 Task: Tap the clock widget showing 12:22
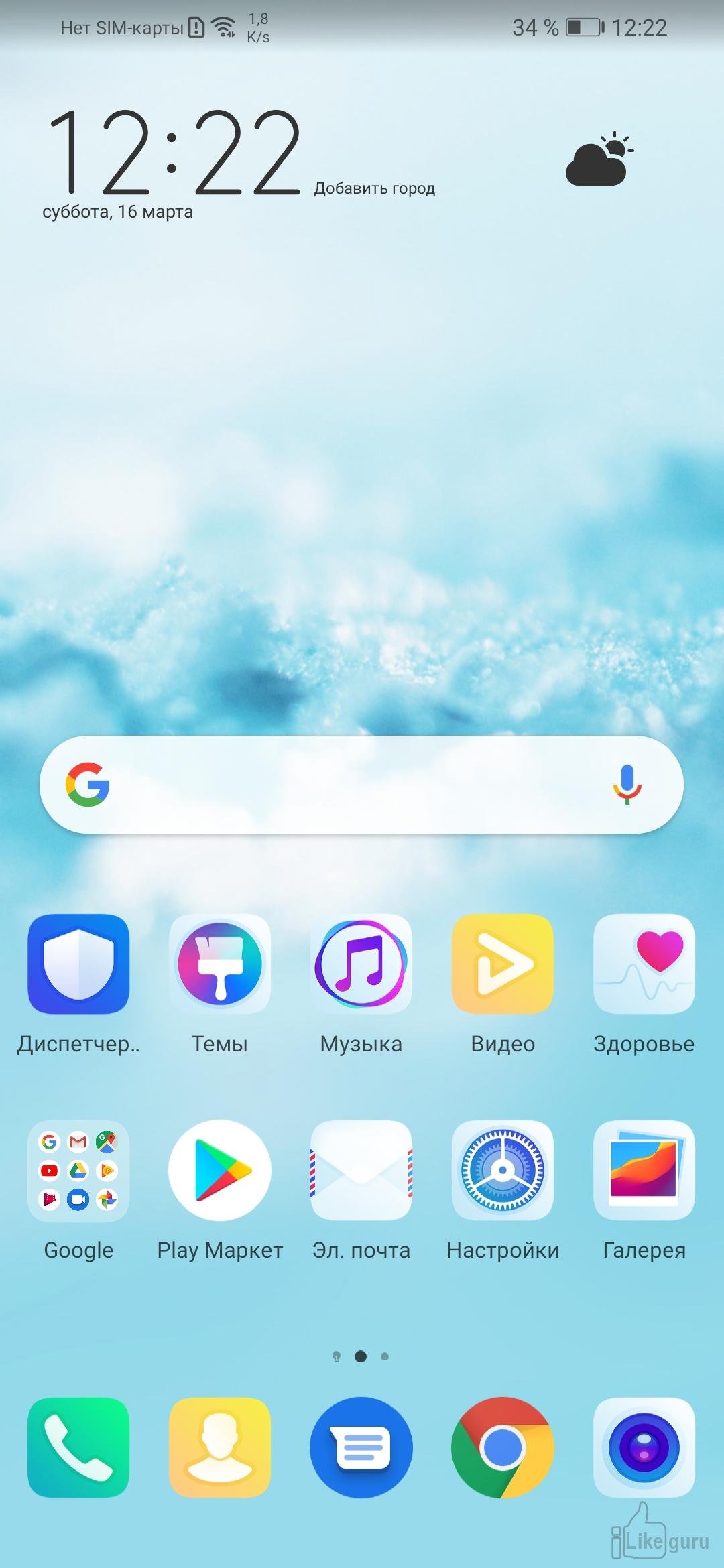[174, 153]
